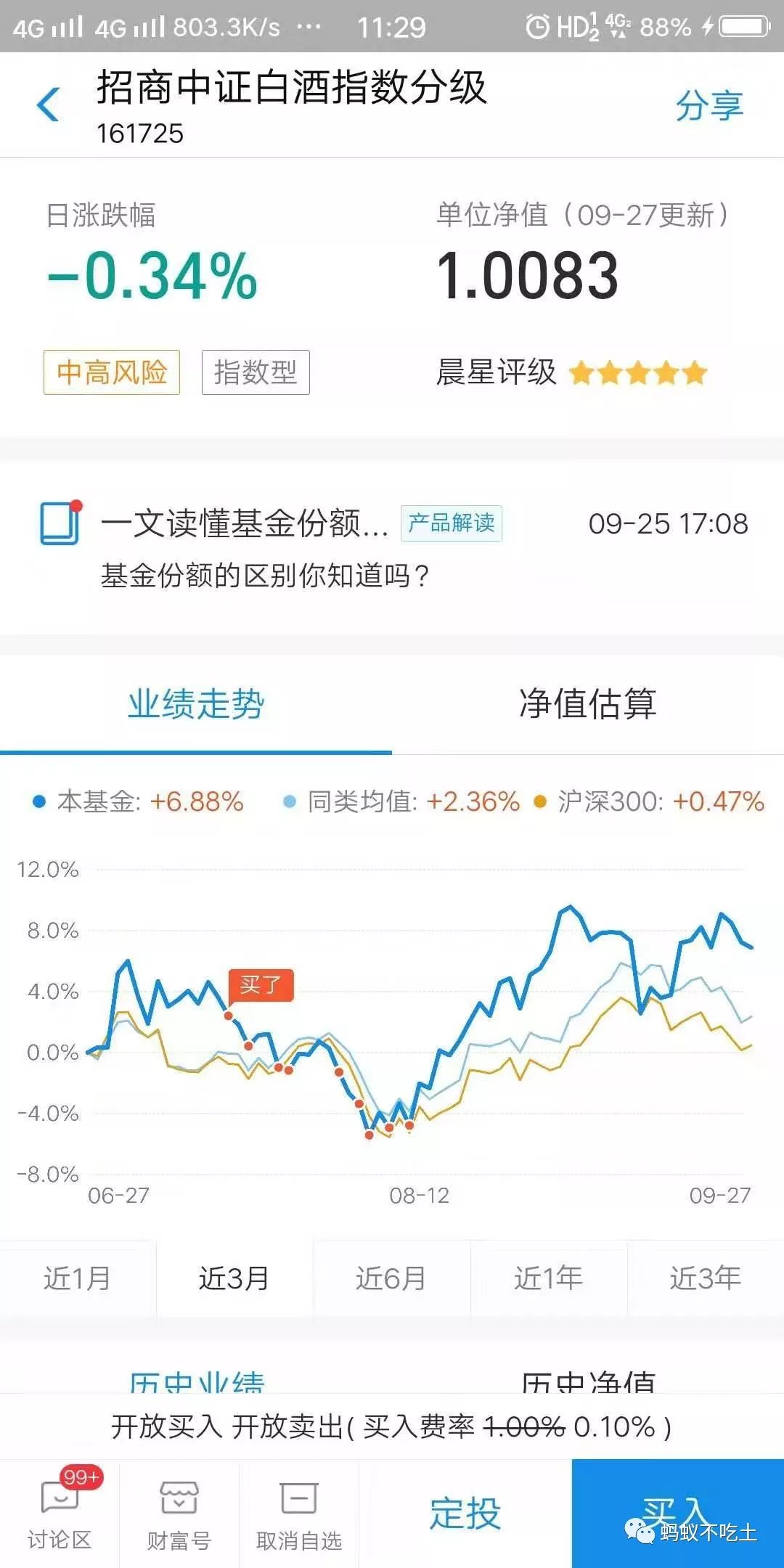Open 财富号

179,1514
